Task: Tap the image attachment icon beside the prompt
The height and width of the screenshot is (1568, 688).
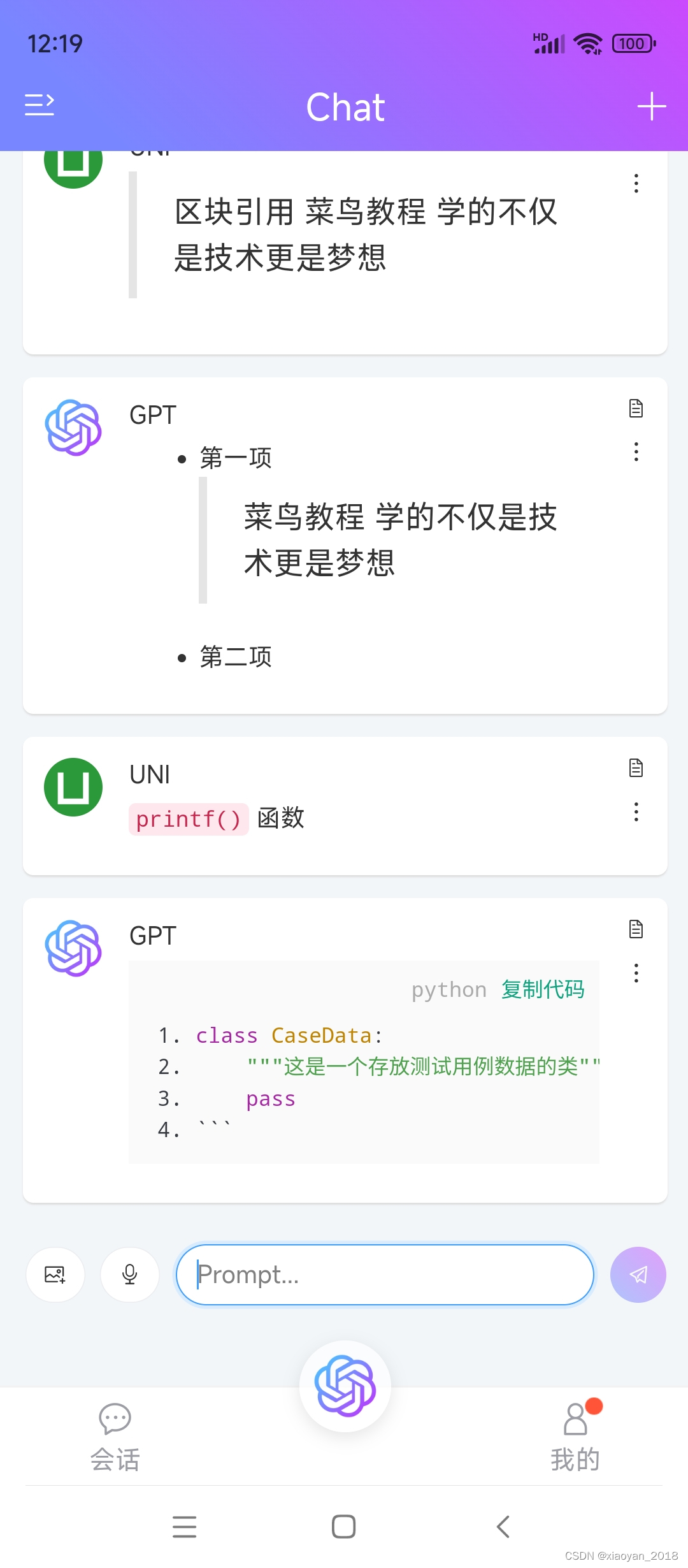Action: pos(55,1274)
